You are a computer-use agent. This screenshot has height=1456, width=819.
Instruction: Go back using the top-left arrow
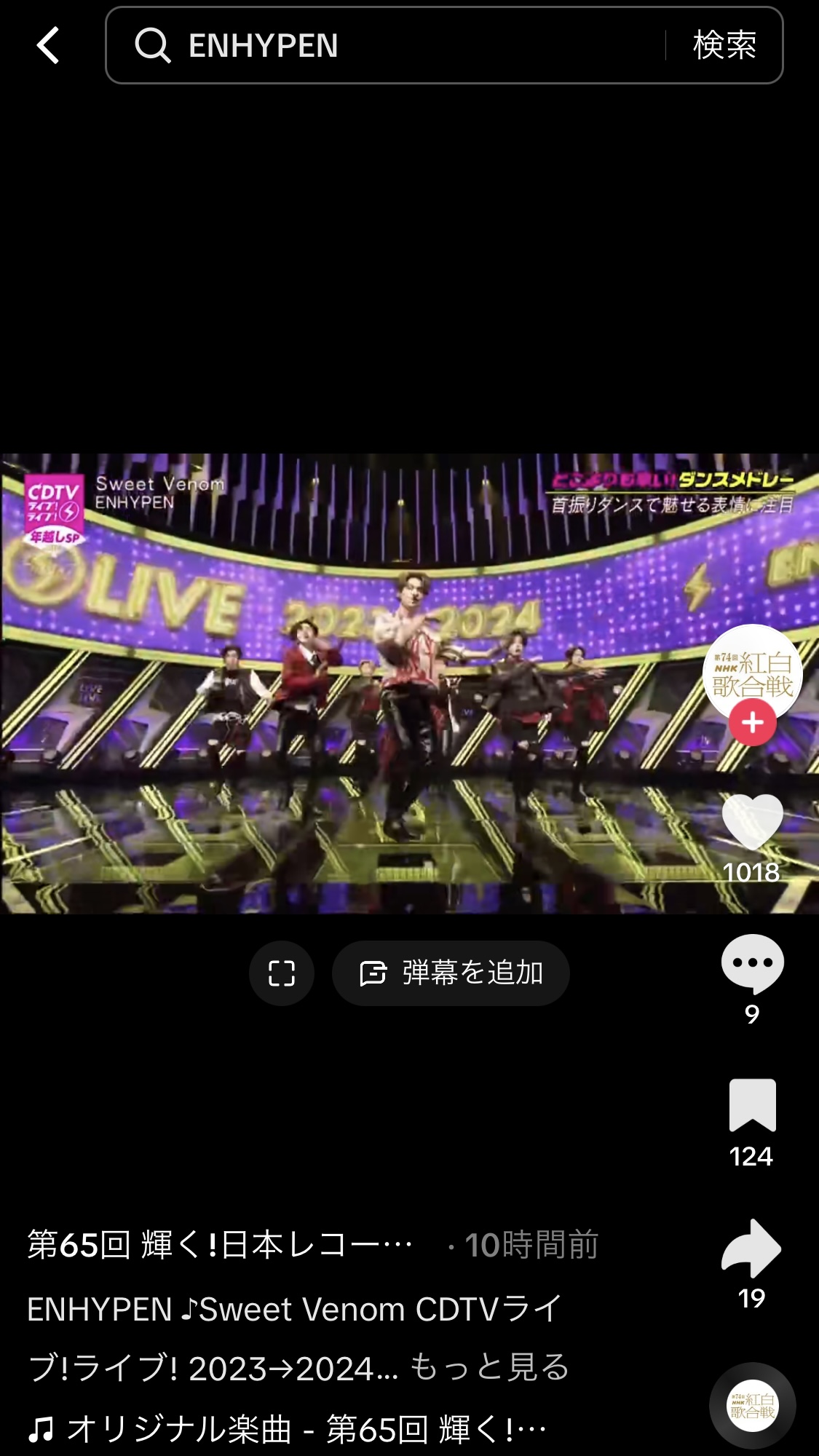(48, 45)
